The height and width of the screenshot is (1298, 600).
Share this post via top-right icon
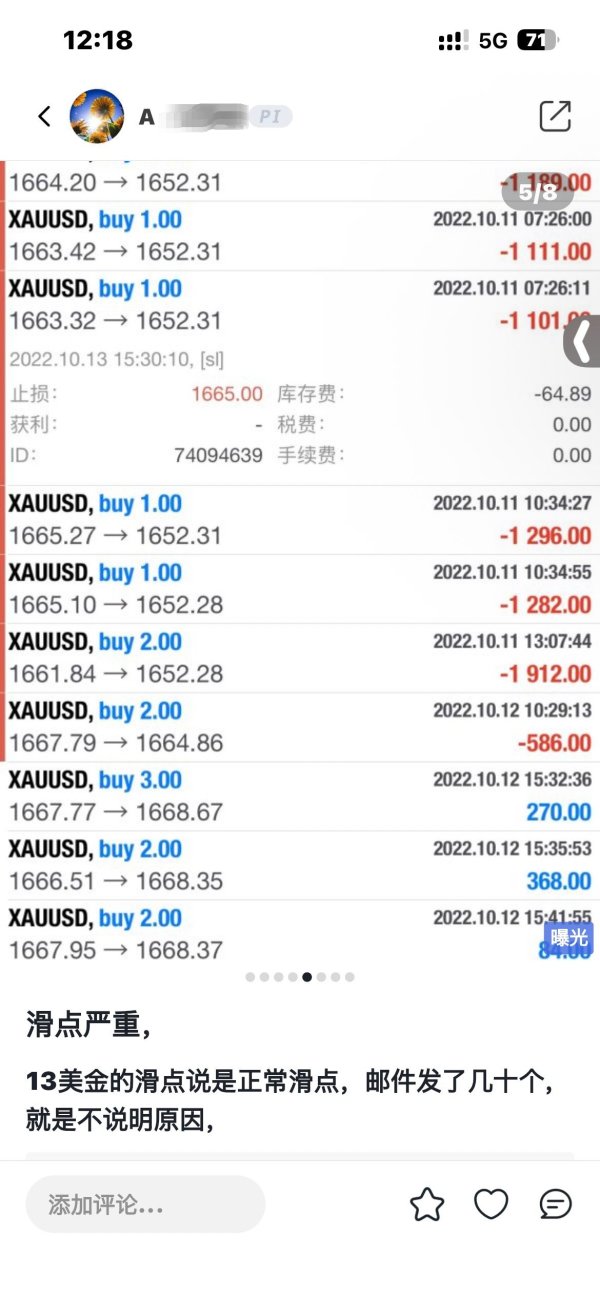click(x=555, y=116)
